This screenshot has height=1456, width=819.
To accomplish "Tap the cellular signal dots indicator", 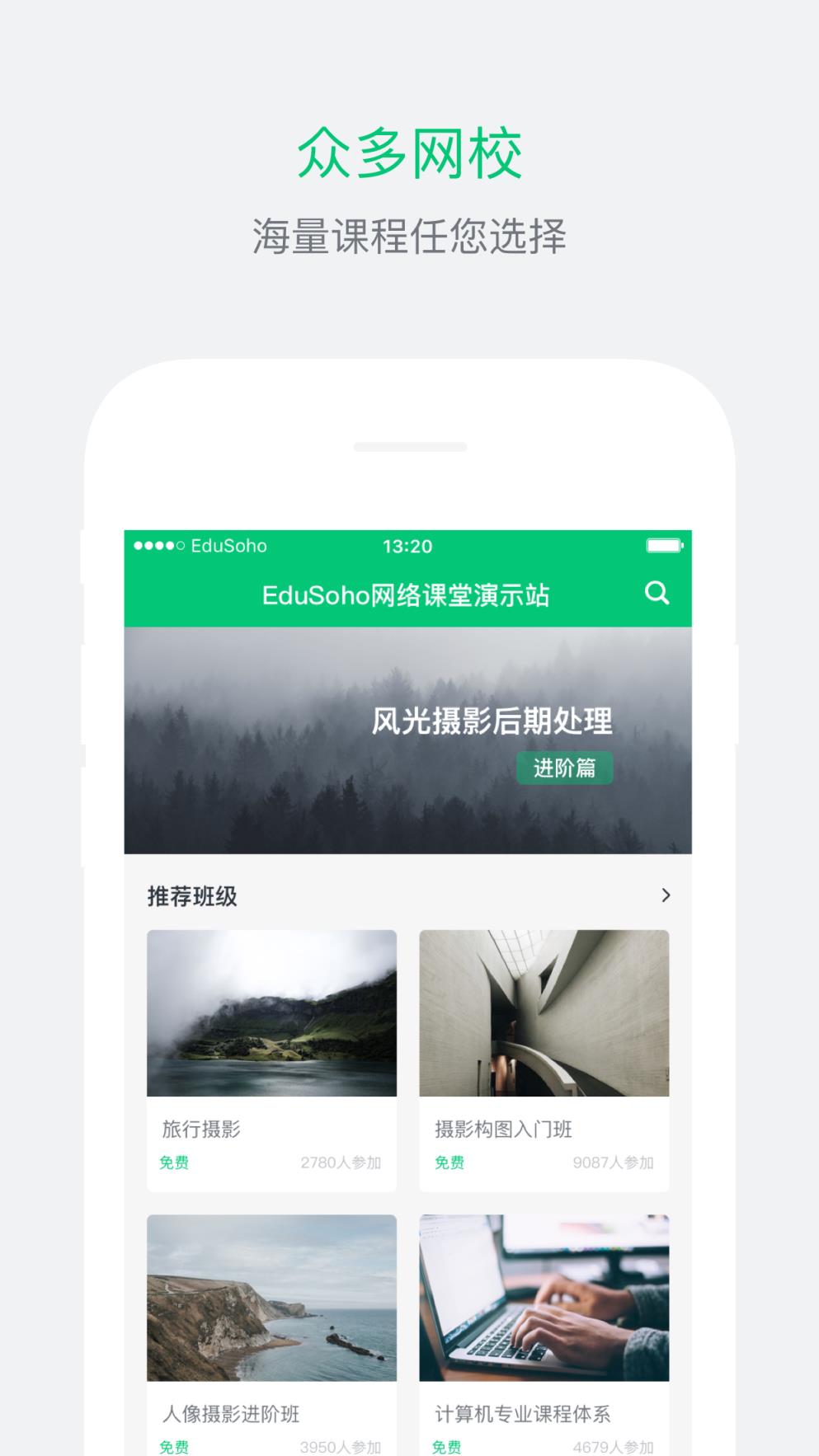I will (x=157, y=545).
